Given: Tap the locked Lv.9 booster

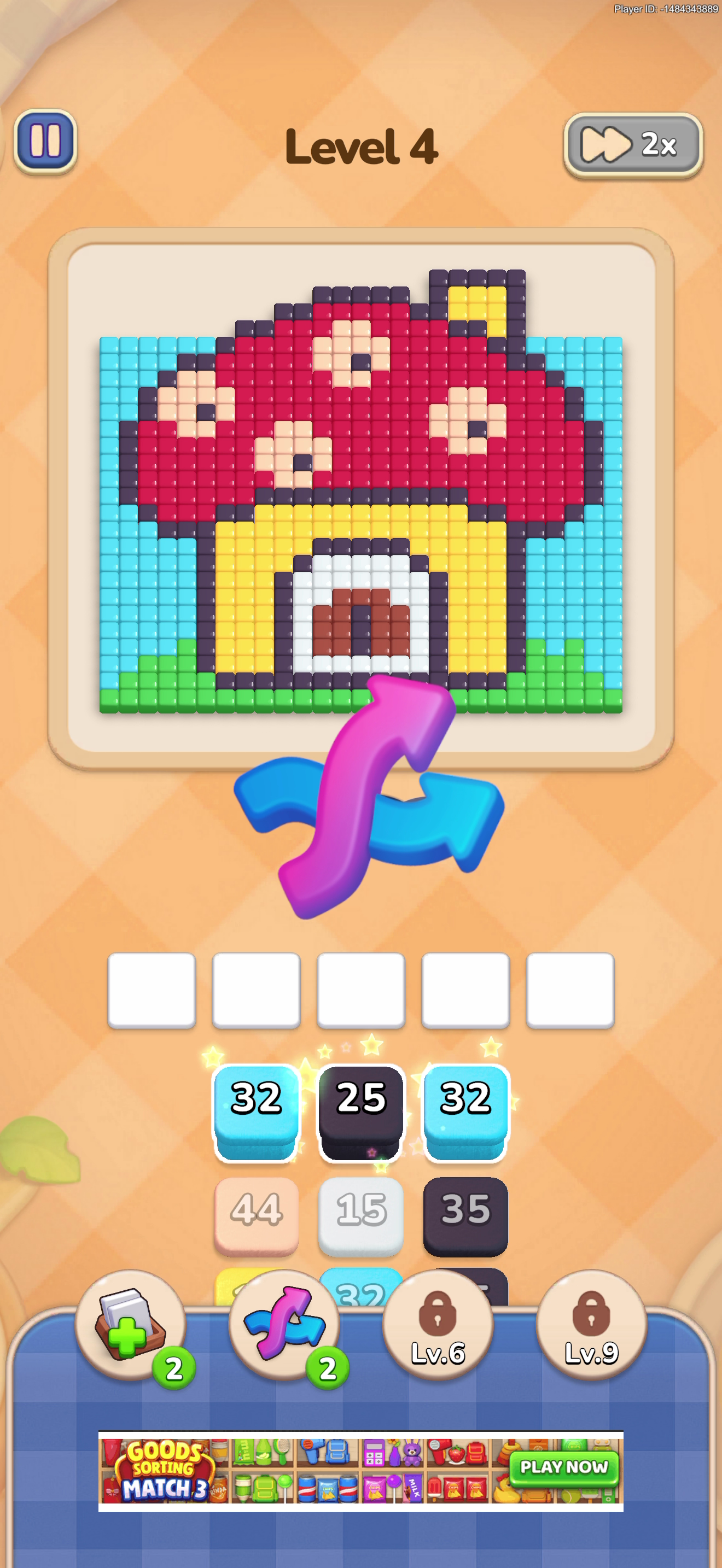Looking at the screenshot, I should coord(591,1326).
